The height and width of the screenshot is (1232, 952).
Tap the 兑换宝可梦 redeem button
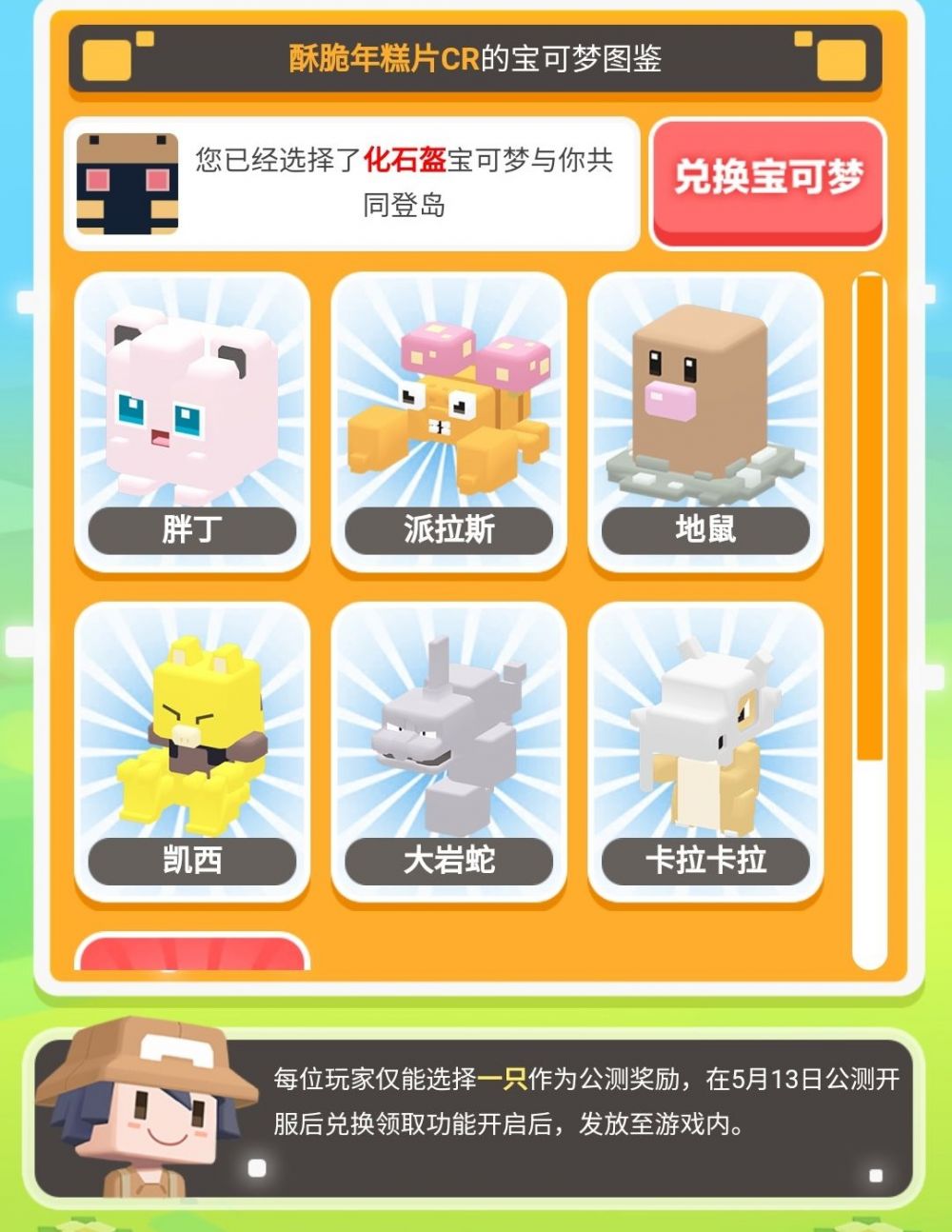point(767,181)
